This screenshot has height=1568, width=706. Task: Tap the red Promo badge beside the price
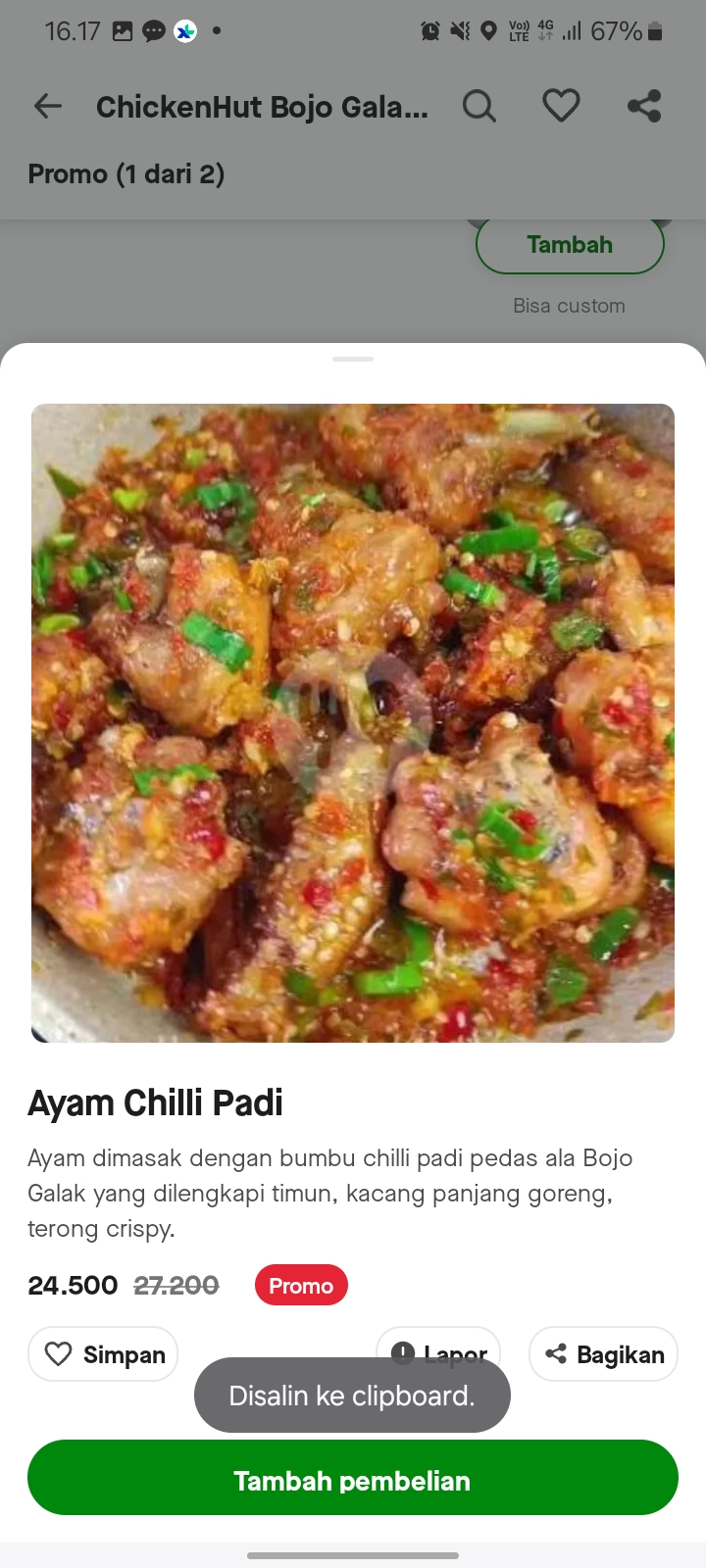[301, 1285]
